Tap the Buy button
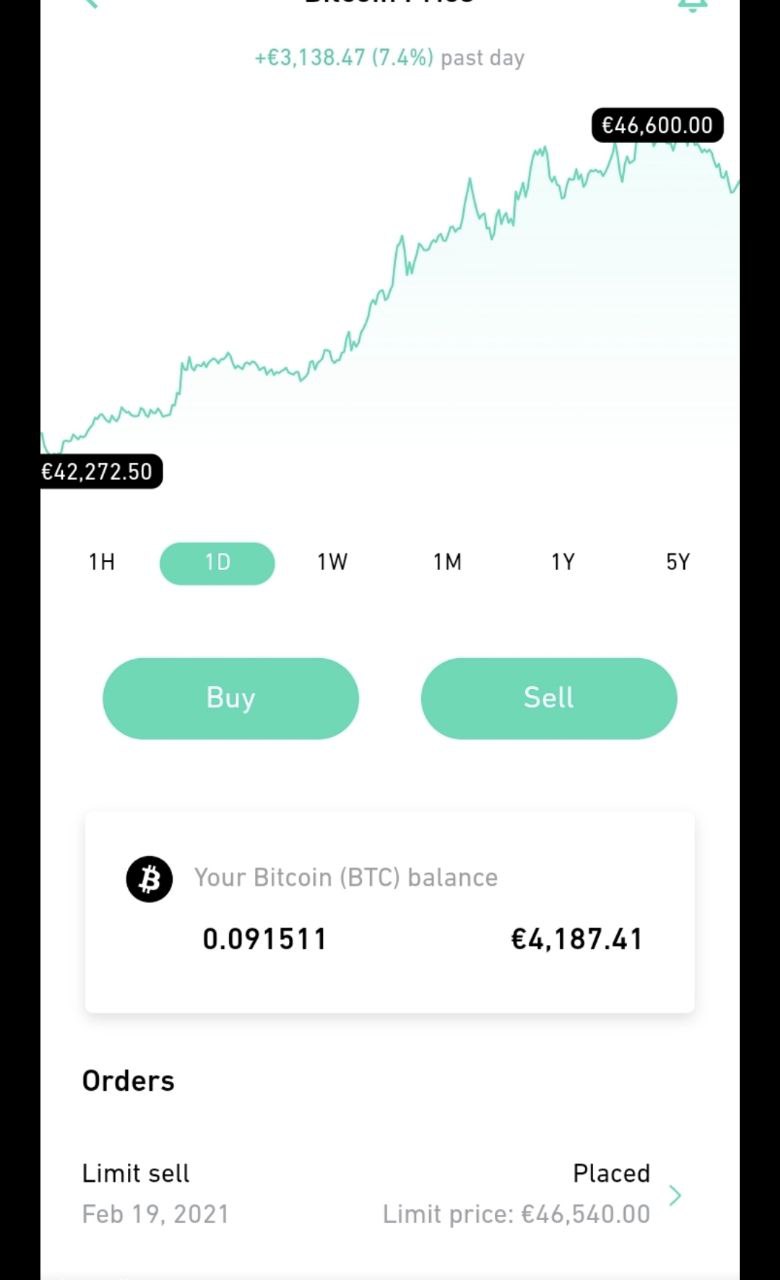780x1280 pixels. point(230,698)
